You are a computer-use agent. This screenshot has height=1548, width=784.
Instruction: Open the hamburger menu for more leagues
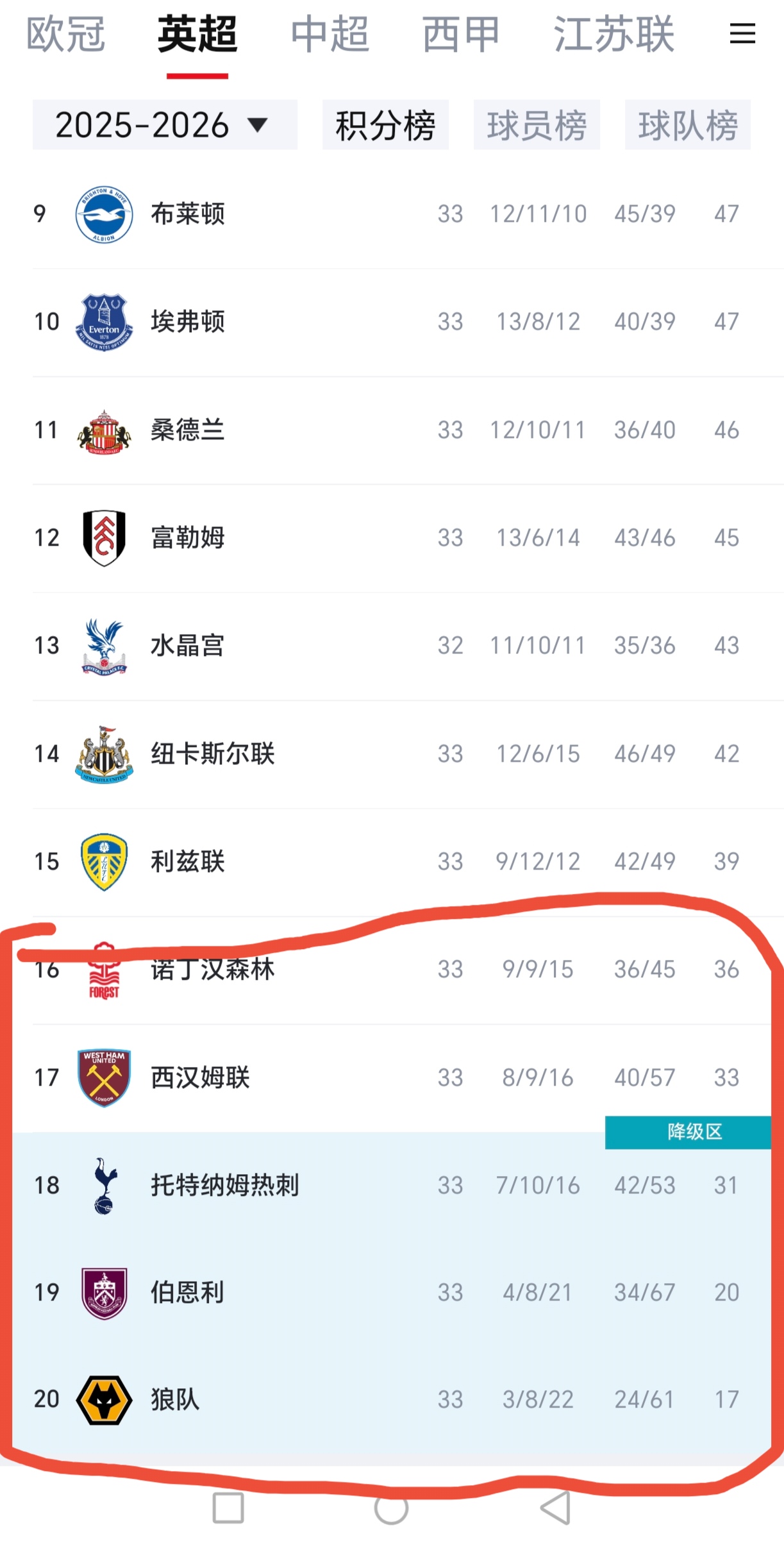(x=742, y=34)
